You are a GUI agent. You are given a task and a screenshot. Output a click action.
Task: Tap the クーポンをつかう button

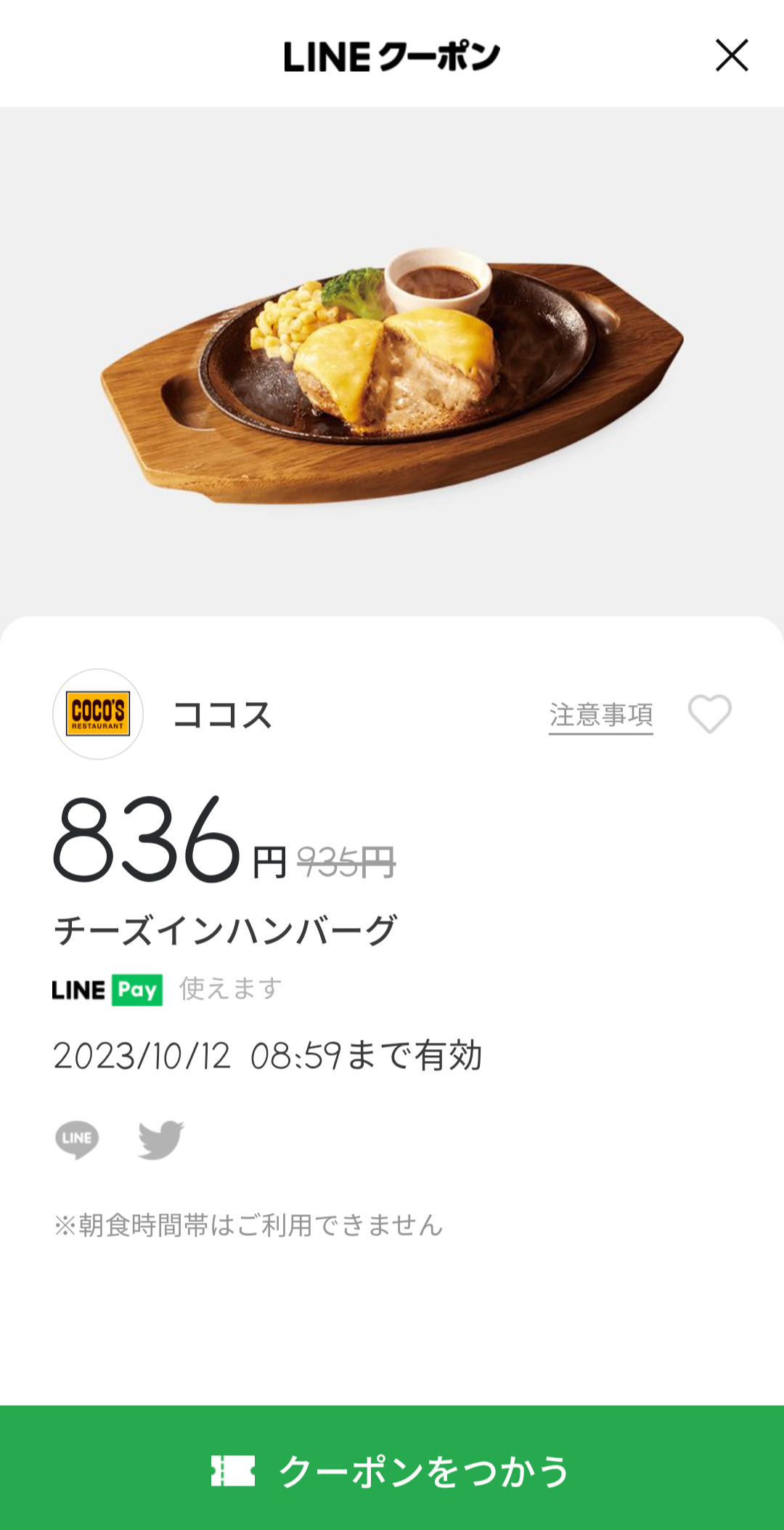pos(392,1470)
